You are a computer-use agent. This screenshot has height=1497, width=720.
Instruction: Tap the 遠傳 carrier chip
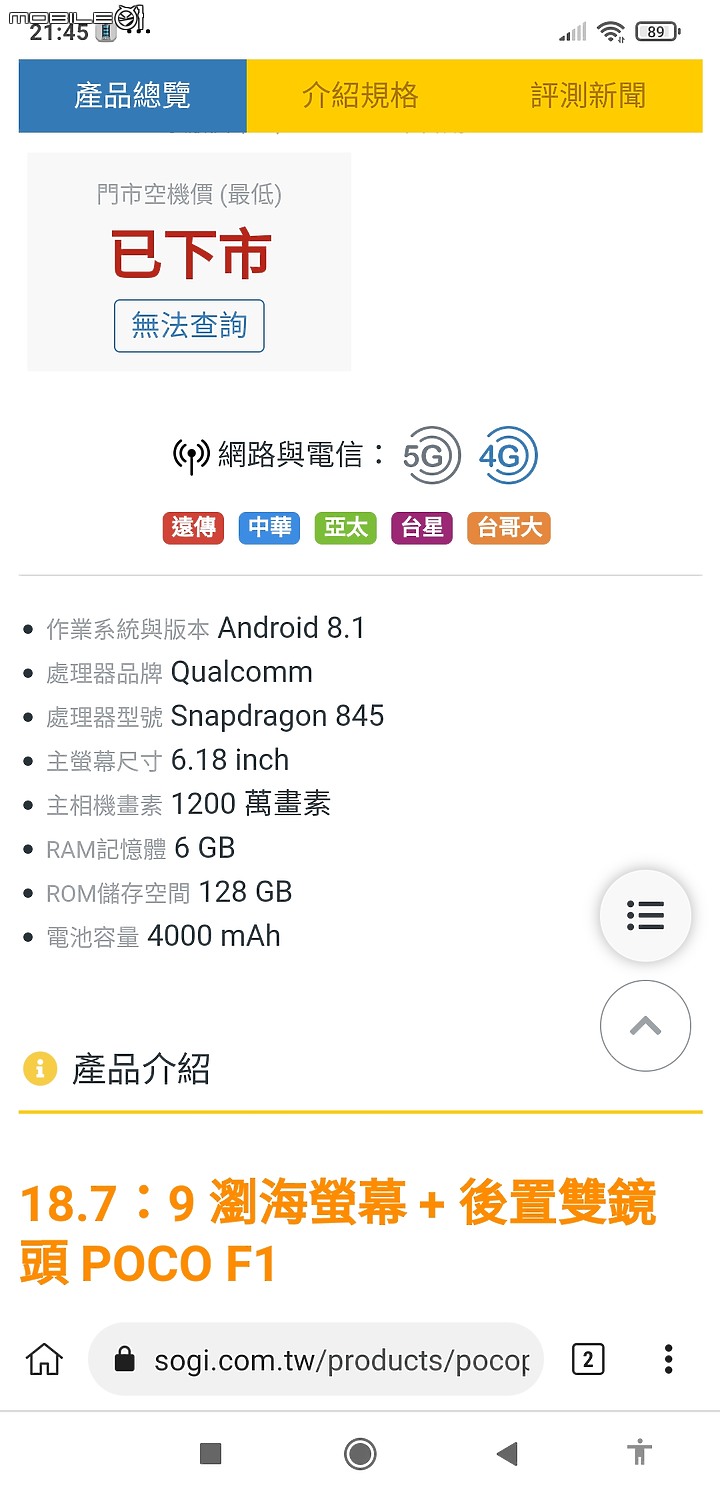(x=193, y=528)
